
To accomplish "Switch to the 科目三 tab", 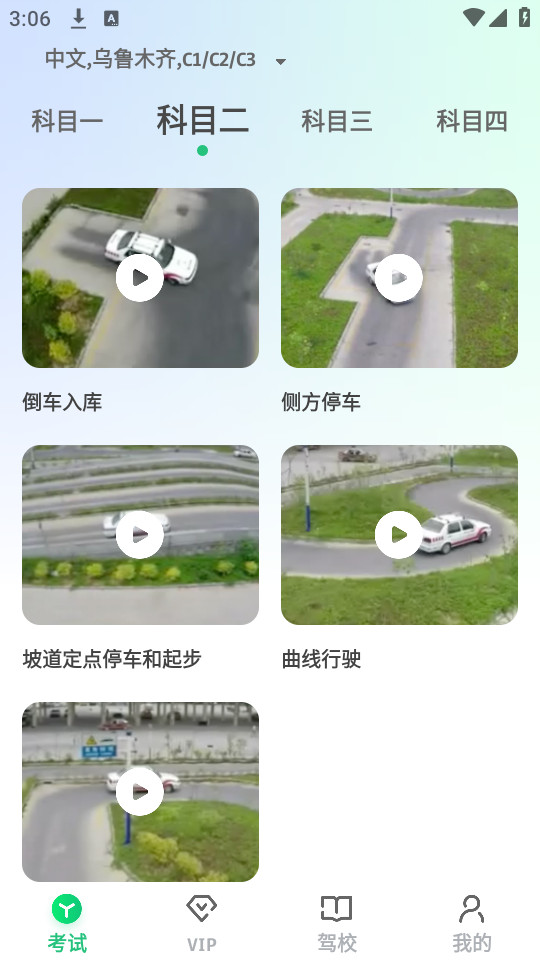I will tap(337, 121).
